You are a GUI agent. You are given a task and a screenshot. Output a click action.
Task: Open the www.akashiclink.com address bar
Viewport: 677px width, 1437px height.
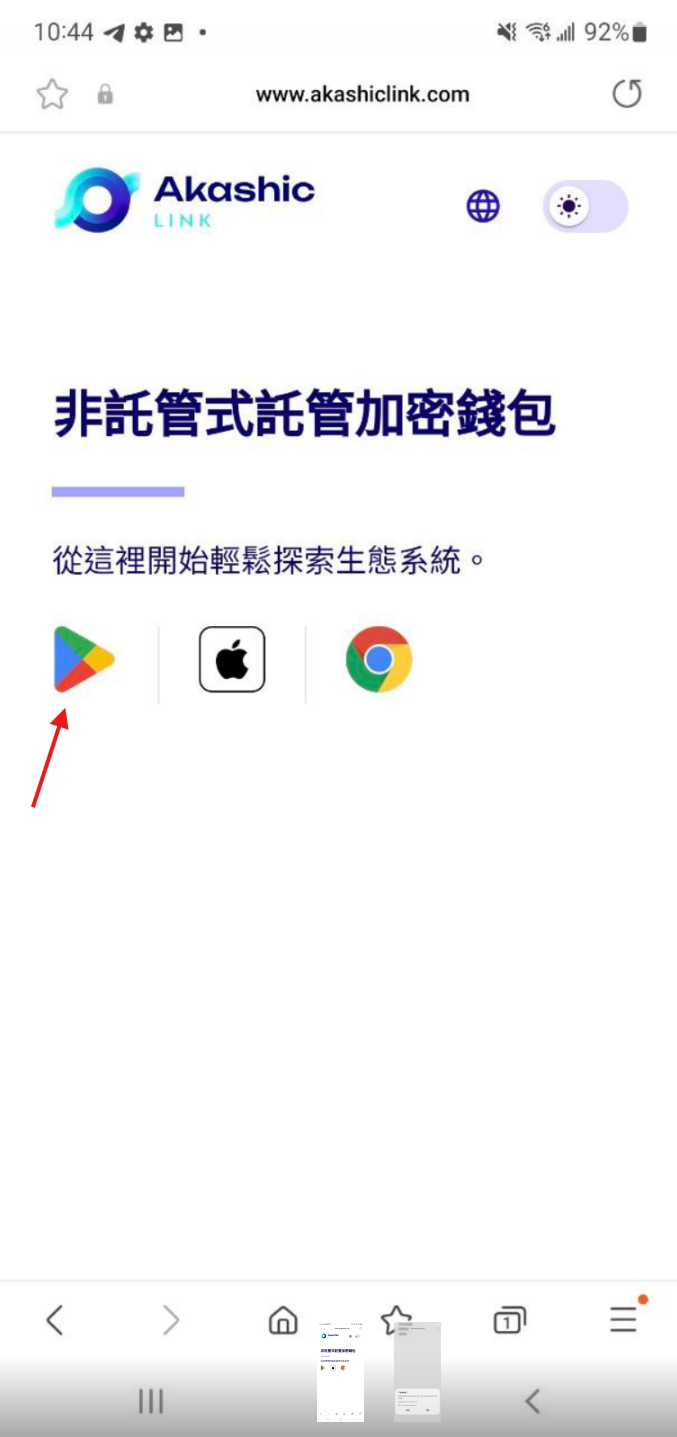[x=362, y=95]
